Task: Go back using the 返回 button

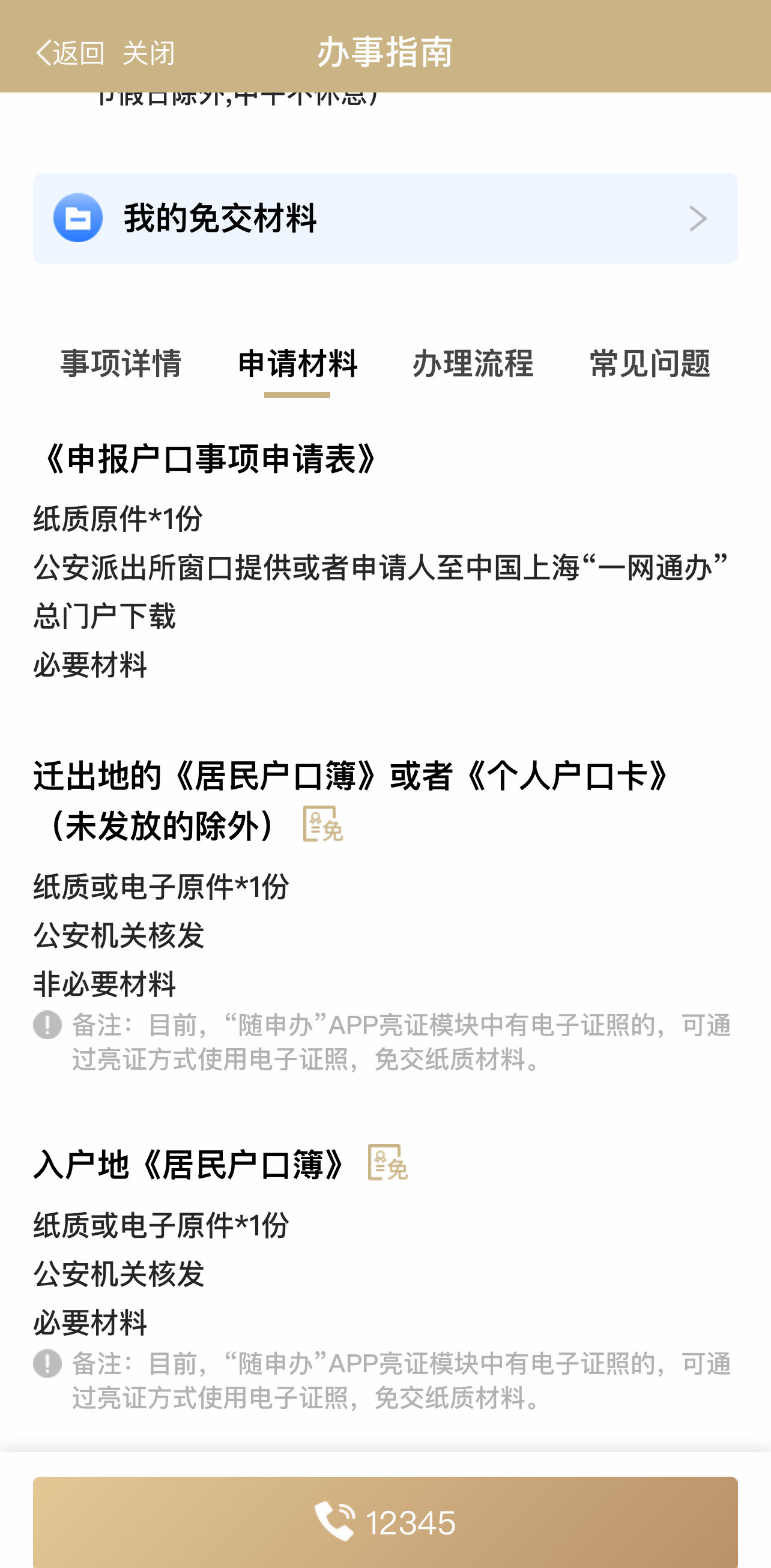Action: pos(70,53)
